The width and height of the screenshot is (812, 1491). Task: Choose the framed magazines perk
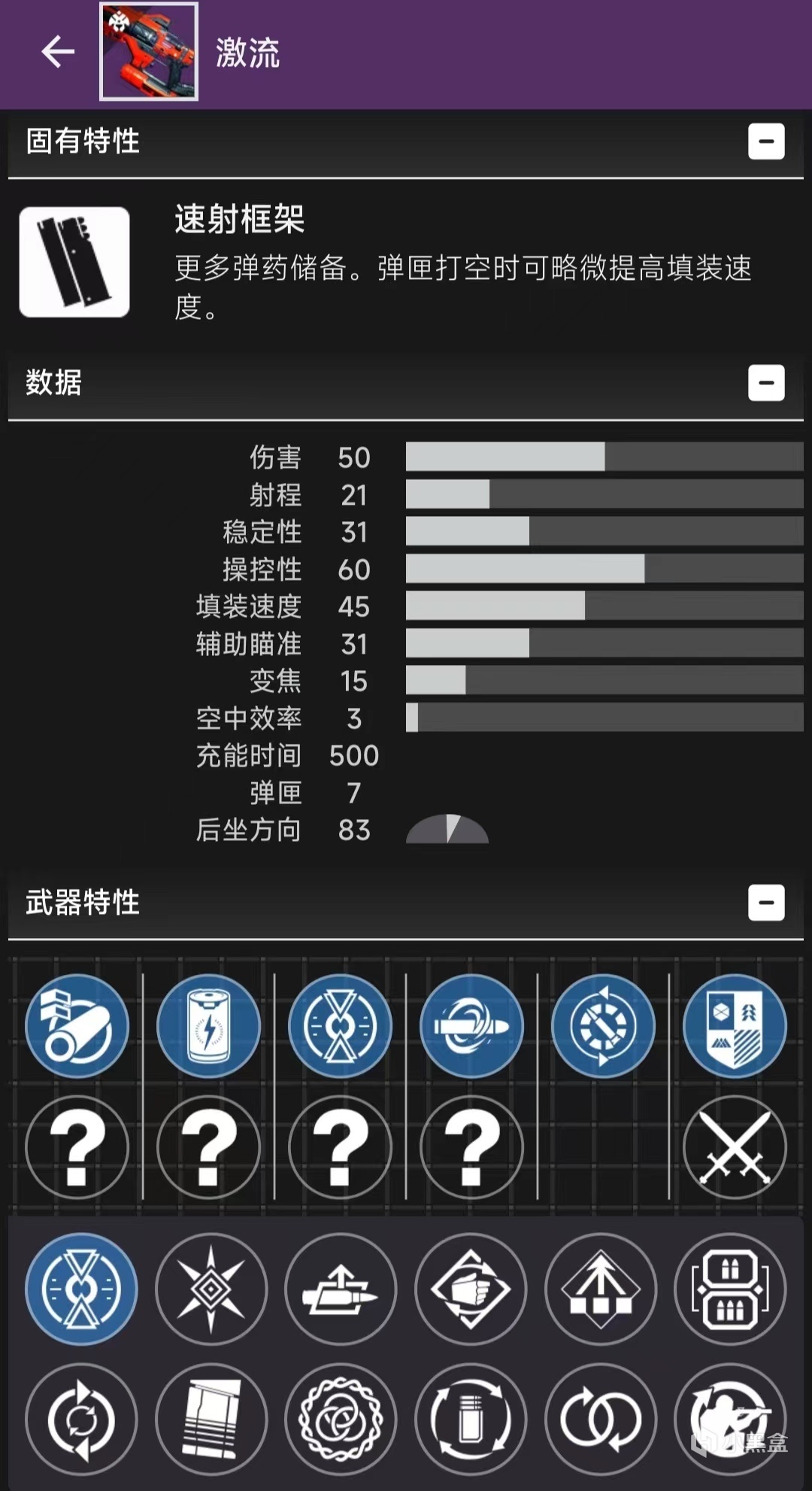730,1289
